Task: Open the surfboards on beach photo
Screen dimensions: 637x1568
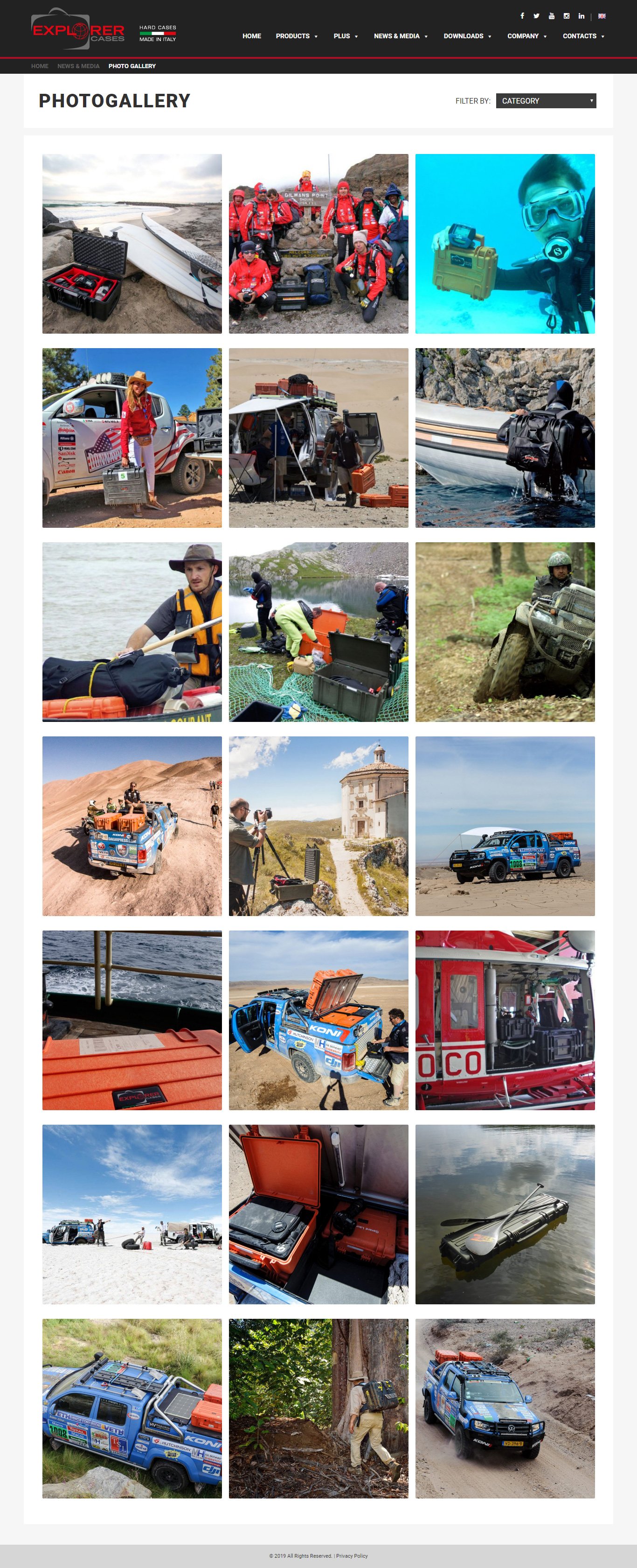Action: point(132,244)
